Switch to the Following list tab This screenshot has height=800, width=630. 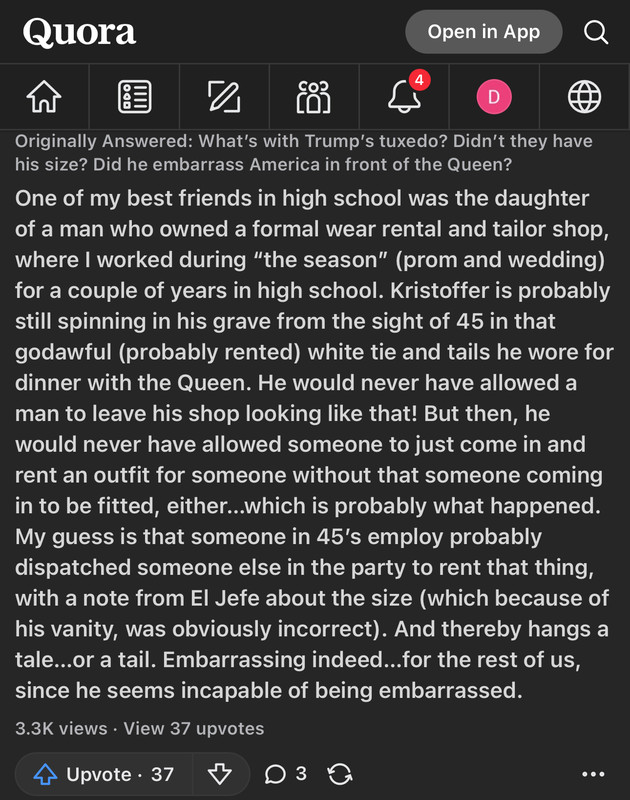tap(134, 96)
